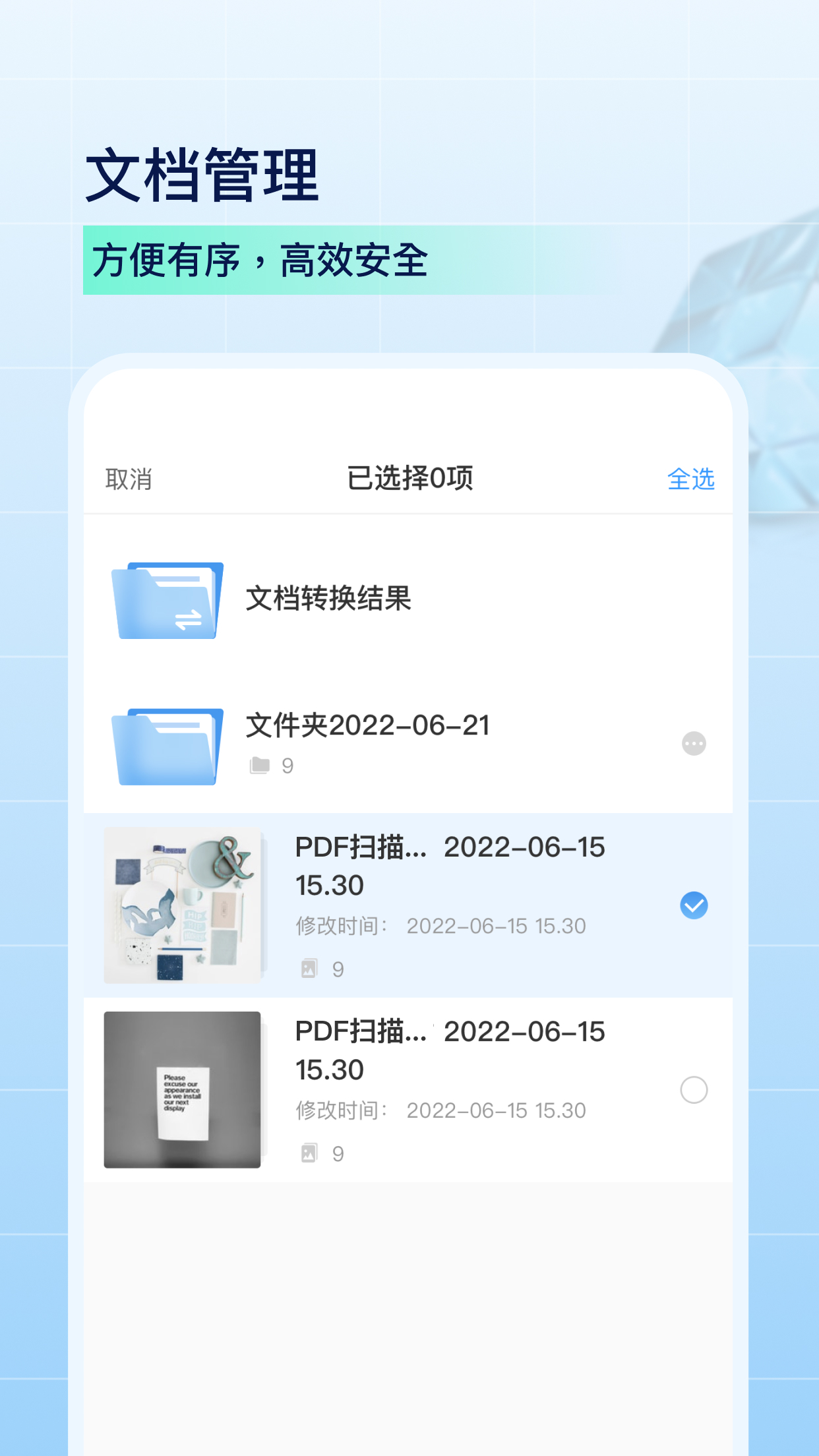The height and width of the screenshot is (1456, 819).
Task: Click the small folder count icon showing 9
Action: coord(259,765)
